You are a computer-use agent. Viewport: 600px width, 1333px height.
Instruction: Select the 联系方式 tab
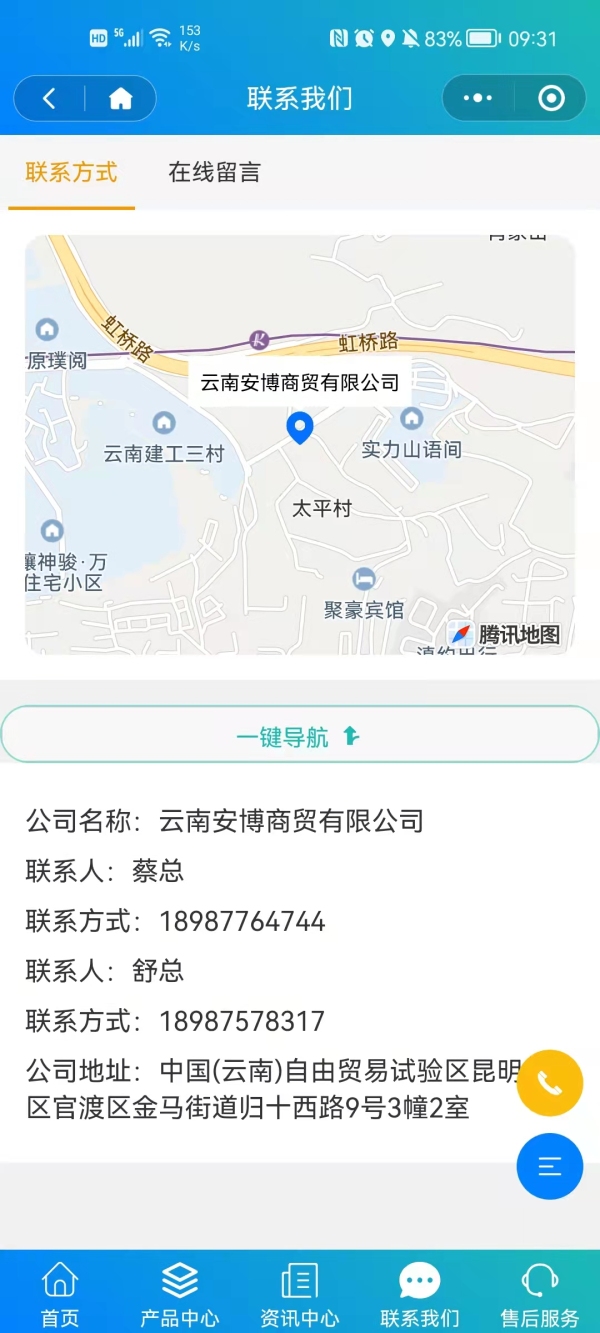71,172
